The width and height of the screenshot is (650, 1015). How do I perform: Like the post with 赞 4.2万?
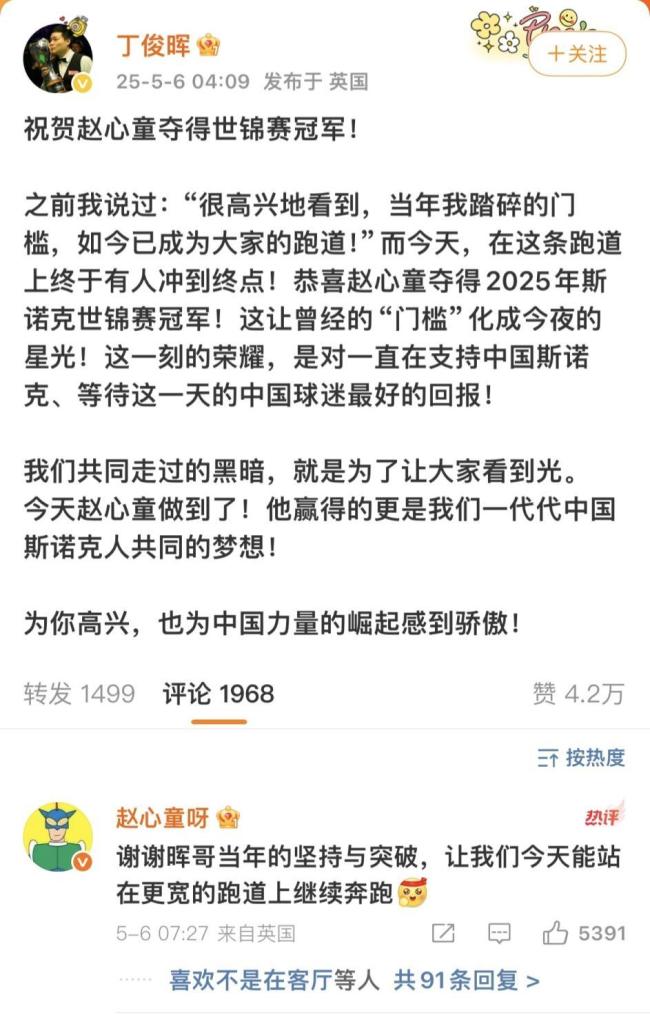[x=578, y=693]
